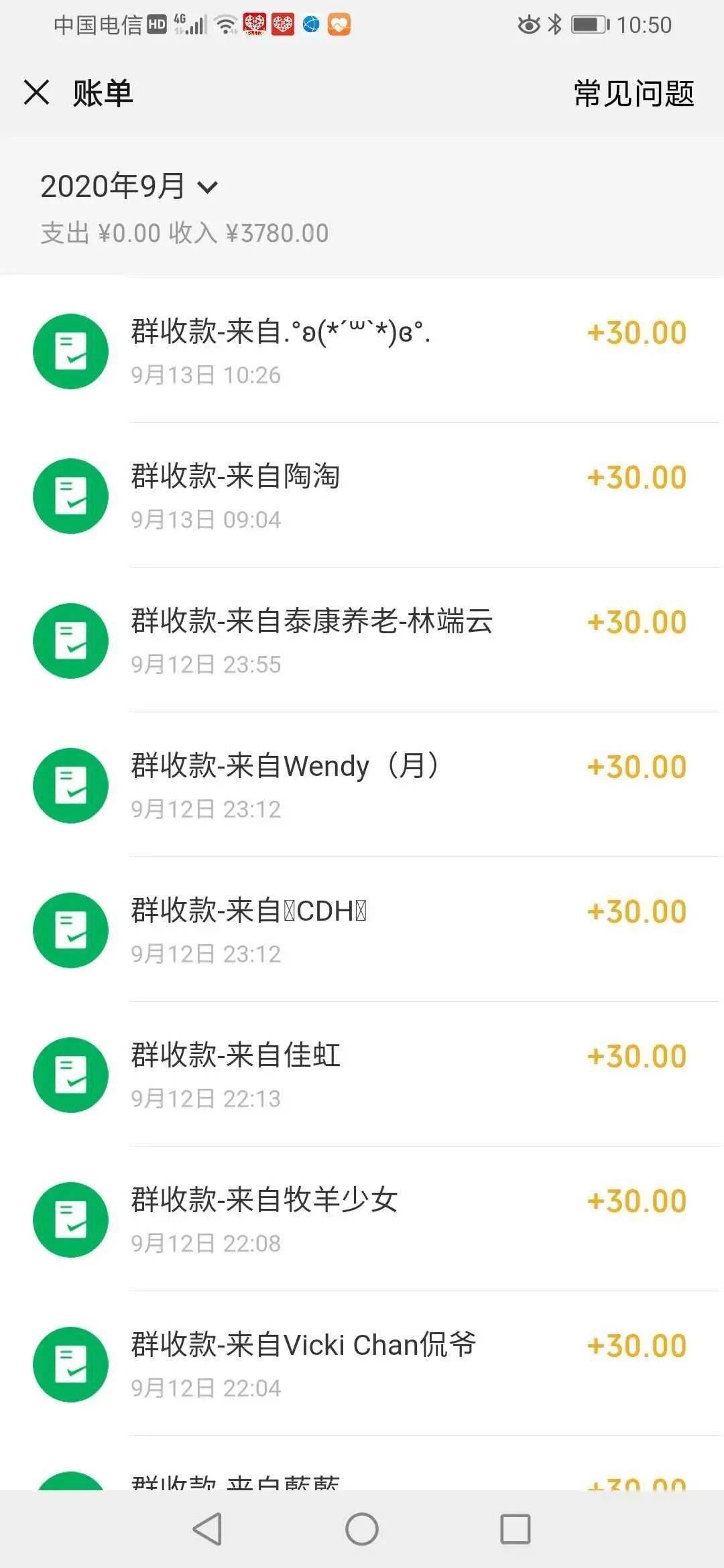This screenshot has width=724, height=1568.
Task: Open the 陶淘 group payment record icon
Action: pos(70,495)
